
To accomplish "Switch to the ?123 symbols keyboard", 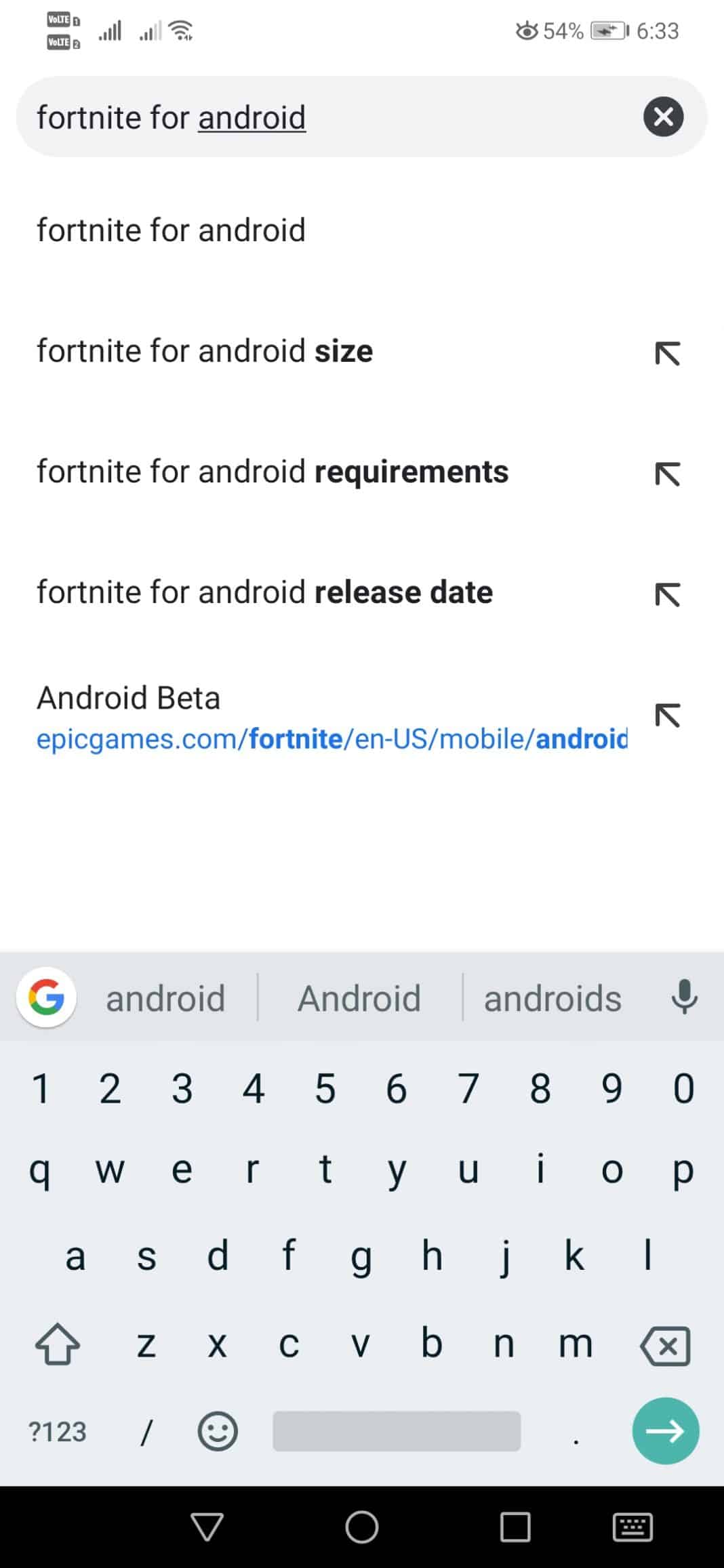I will [58, 1432].
